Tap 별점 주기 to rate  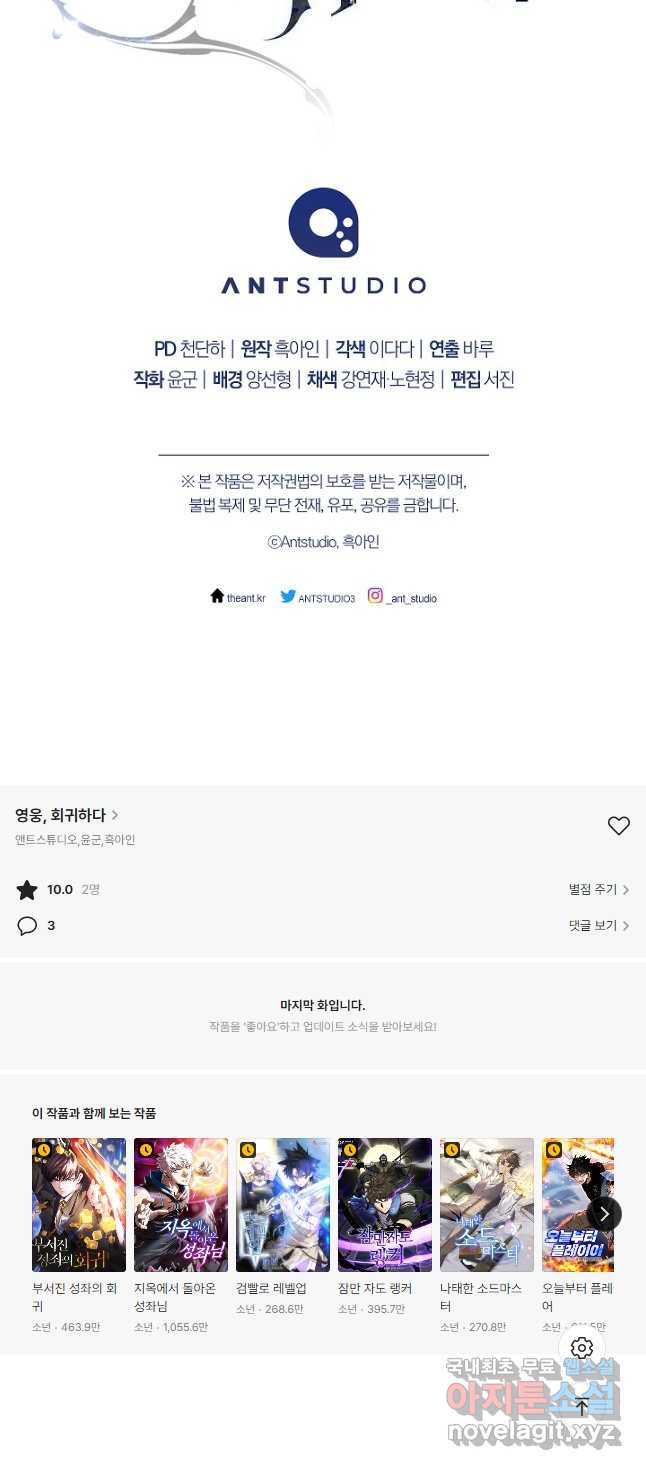pyautogui.click(x=598, y=889)
